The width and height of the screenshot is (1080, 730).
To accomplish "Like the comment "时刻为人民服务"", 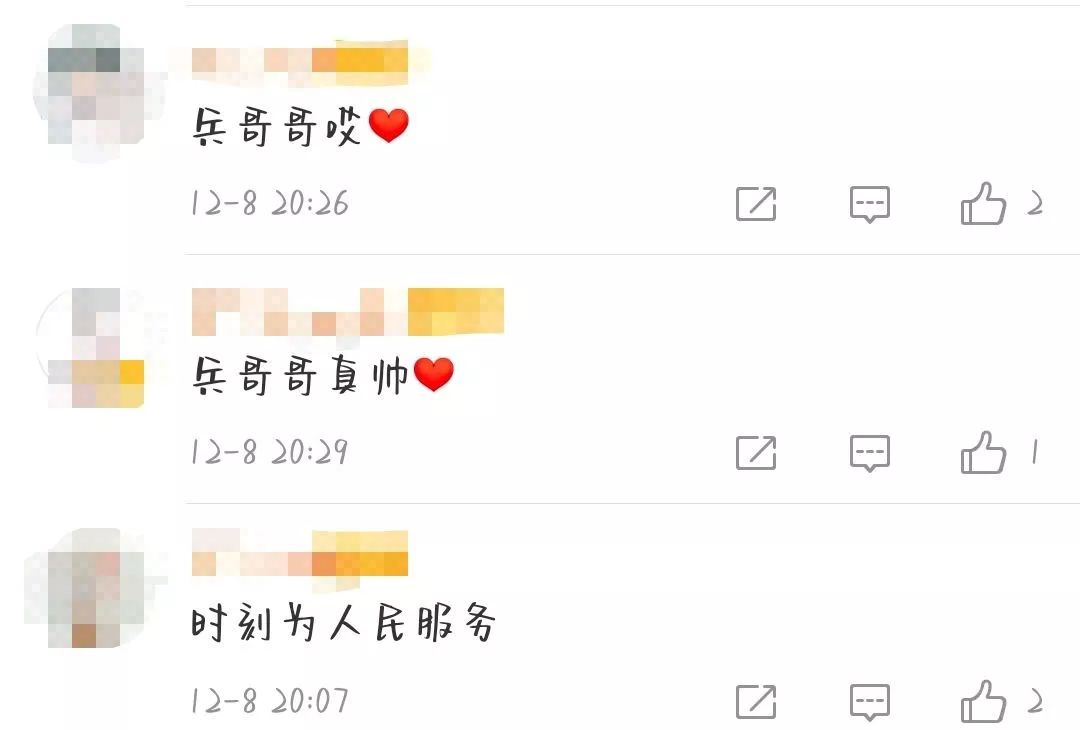I will point(983,702).
